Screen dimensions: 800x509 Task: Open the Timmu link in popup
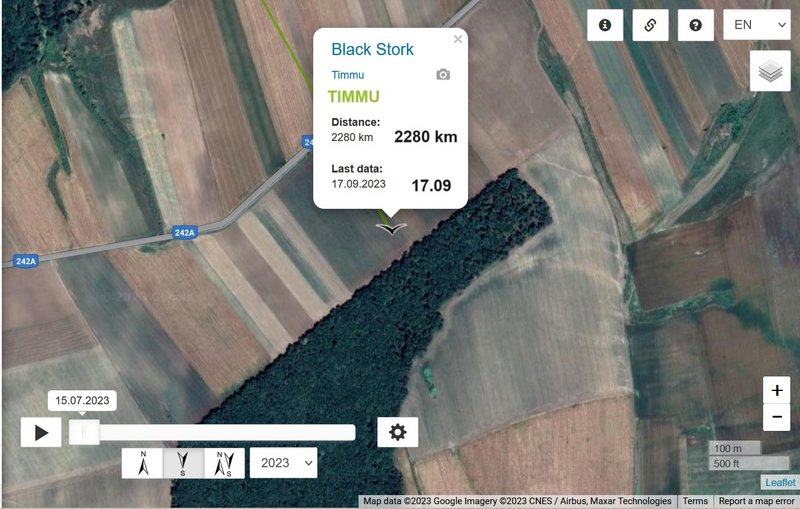point(348,75)
